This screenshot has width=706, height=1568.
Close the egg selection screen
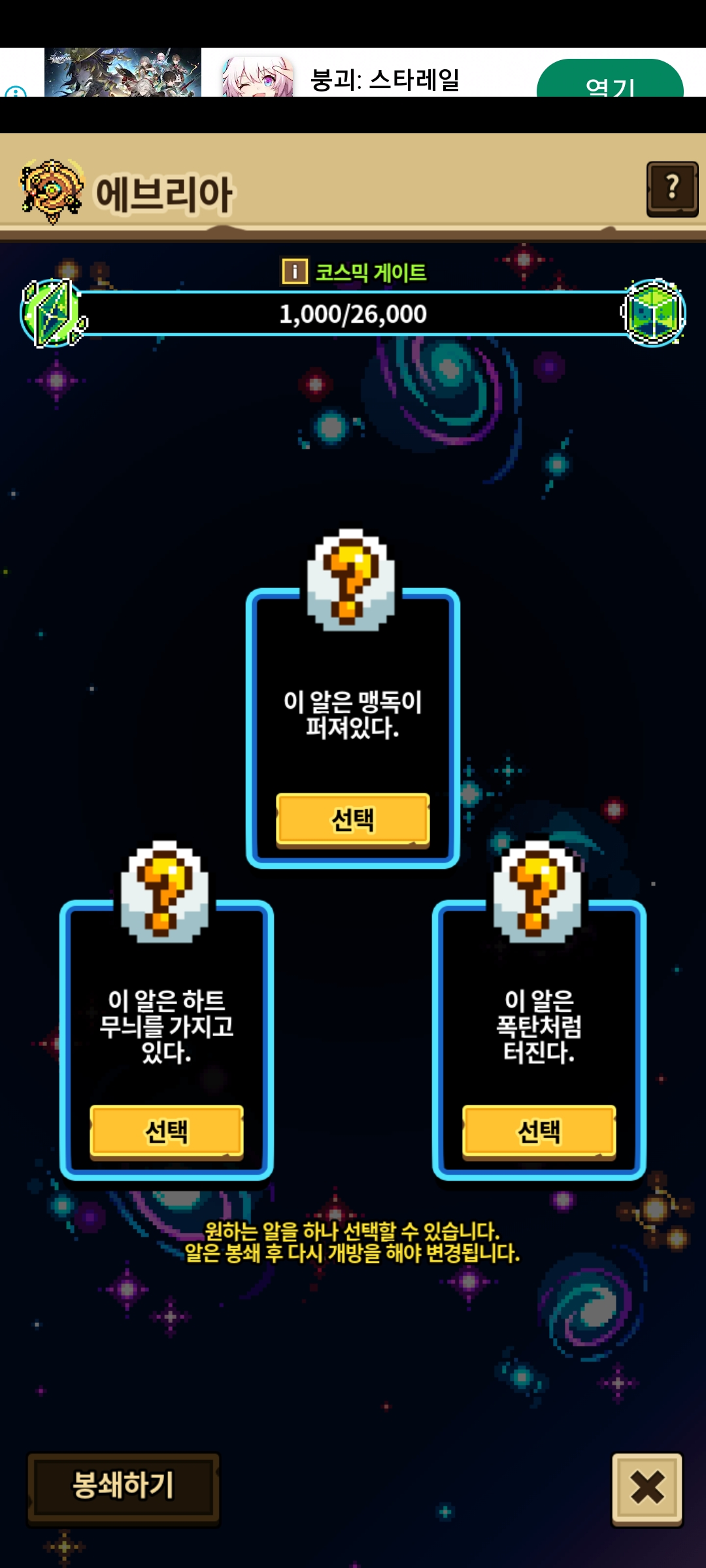(647, 1488)
